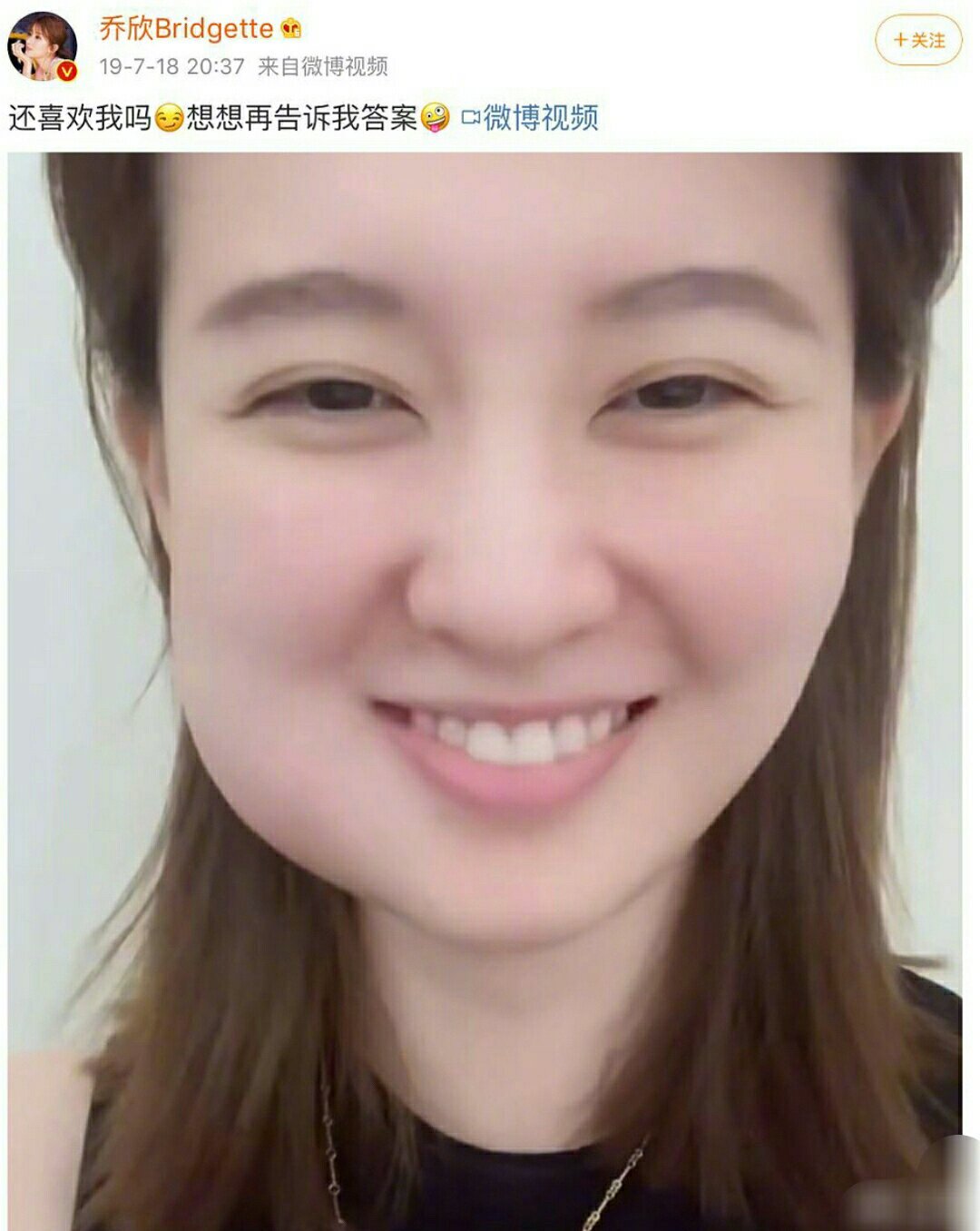
Task: Follow 乔欣Bridgette with the 关注 button
Action: [x=917, y=40]
